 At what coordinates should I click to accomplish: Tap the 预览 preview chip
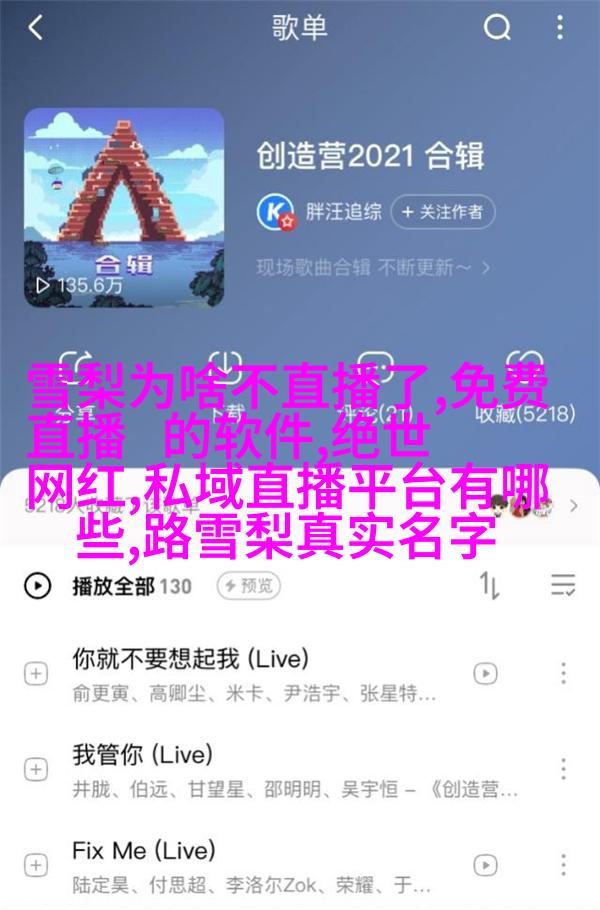coord(245,585)
